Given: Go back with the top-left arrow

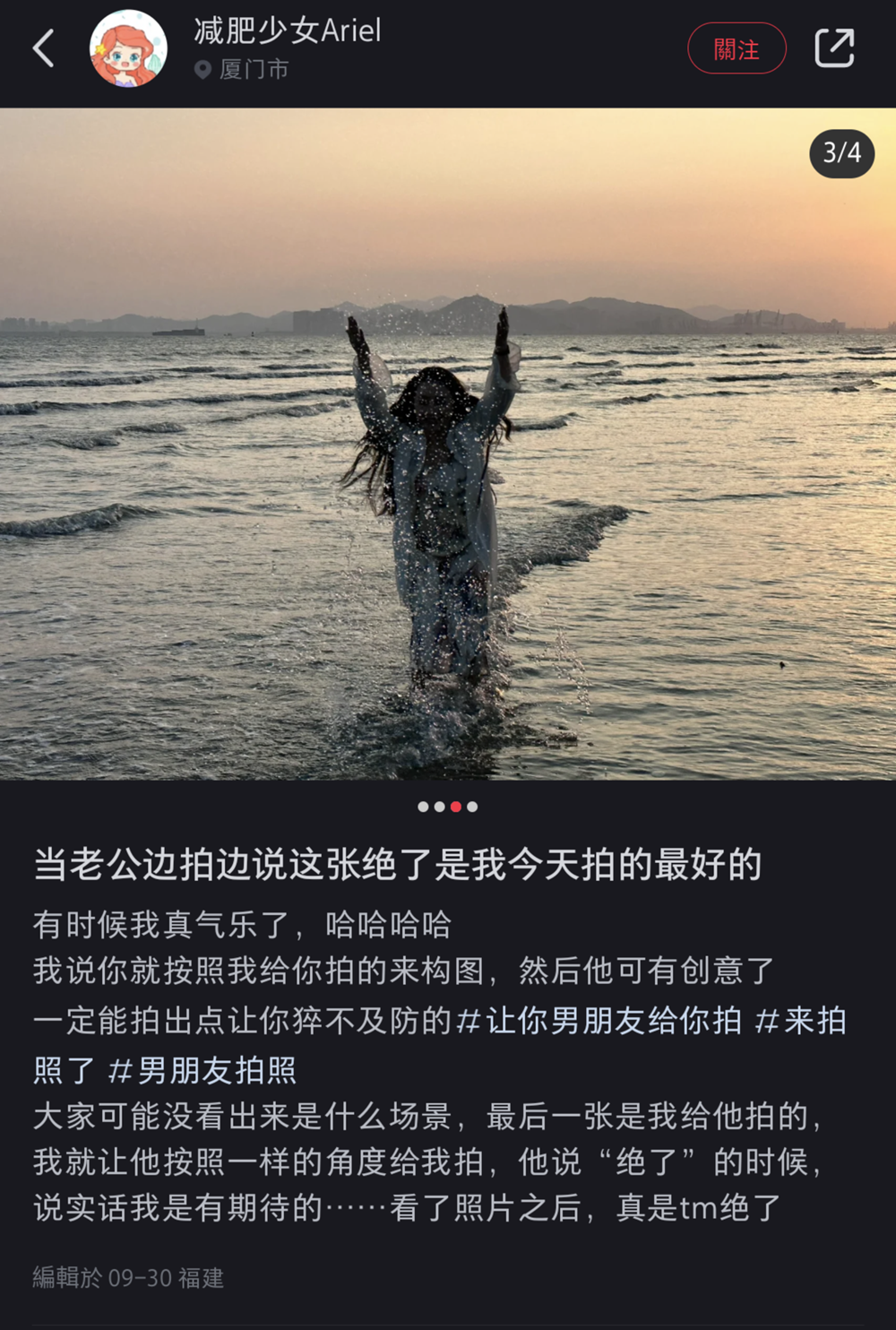Looking at the screenshot, I should click(44, 48).
